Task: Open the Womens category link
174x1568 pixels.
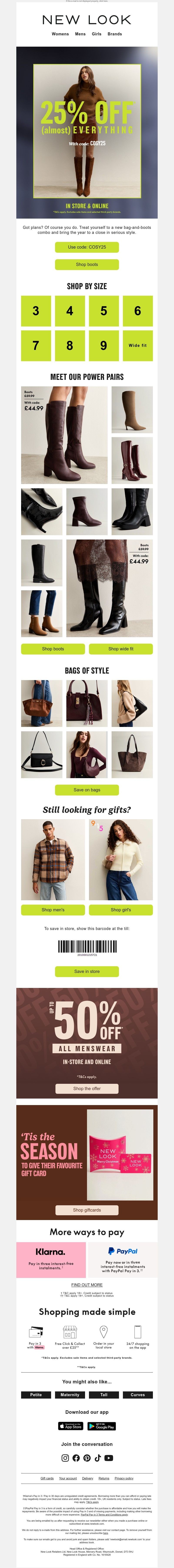Action: 60,34
